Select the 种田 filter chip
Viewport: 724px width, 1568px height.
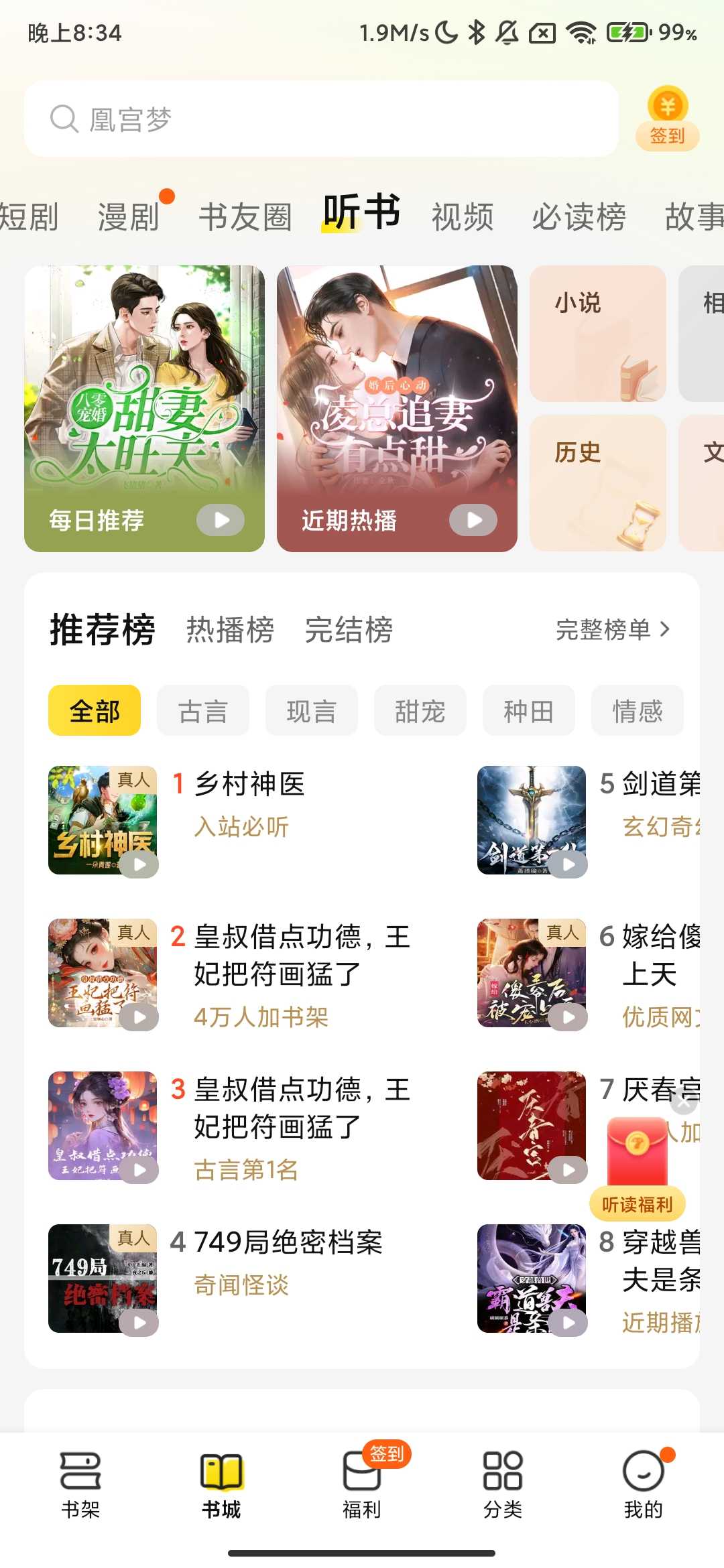pyautogui.click(x=529, y=710)
